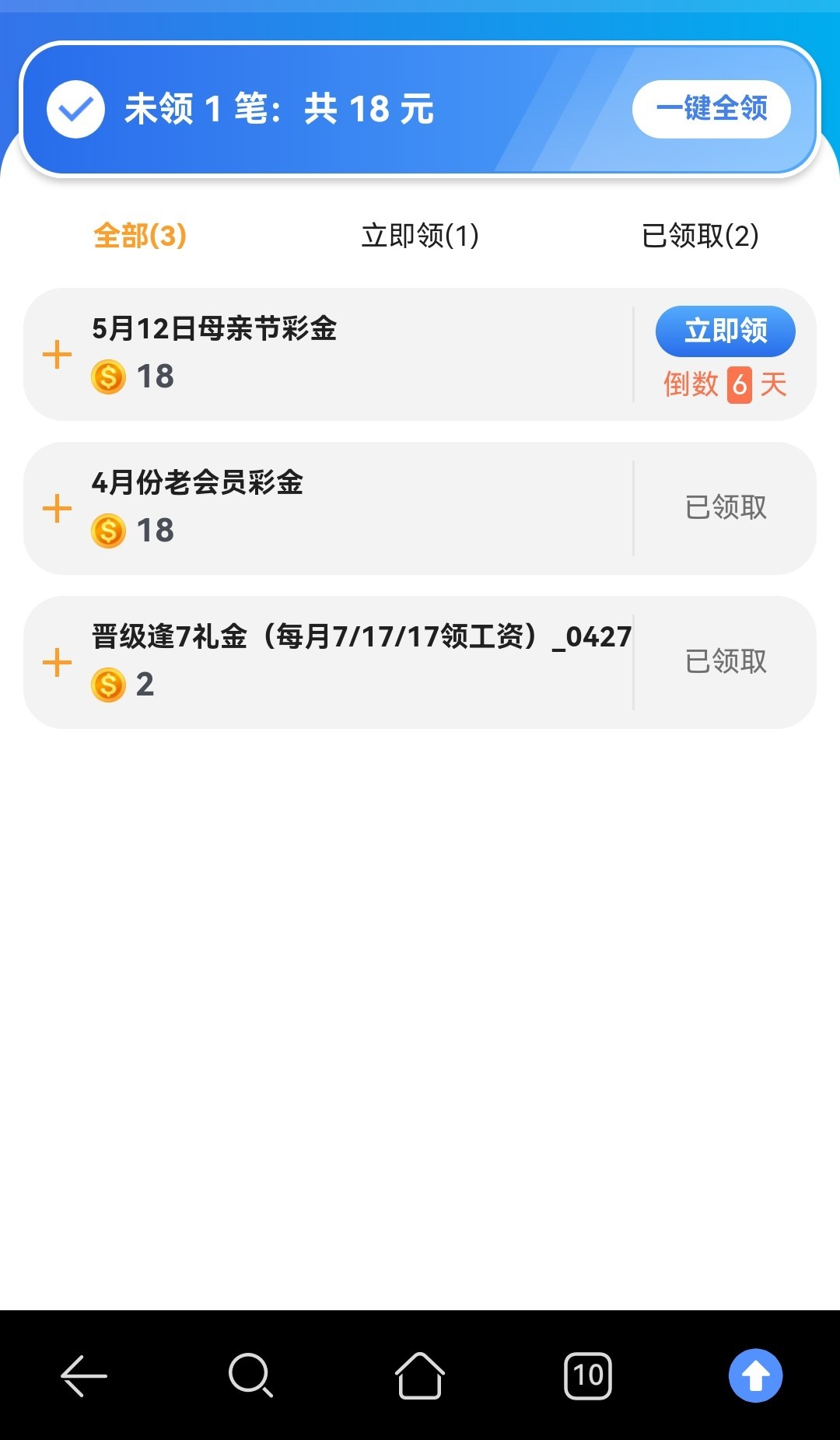Open the tab switcher showing 10
Screen dimensions: 840x1440
coord(588,1375)
